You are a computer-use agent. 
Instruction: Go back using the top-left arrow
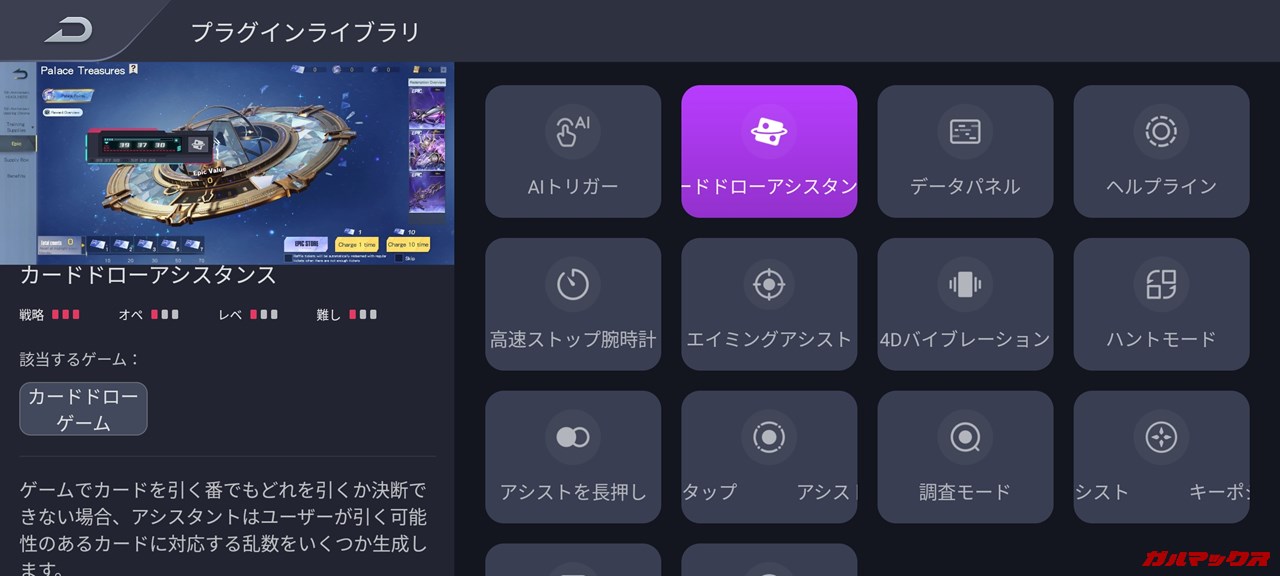[x=68, y=30]
